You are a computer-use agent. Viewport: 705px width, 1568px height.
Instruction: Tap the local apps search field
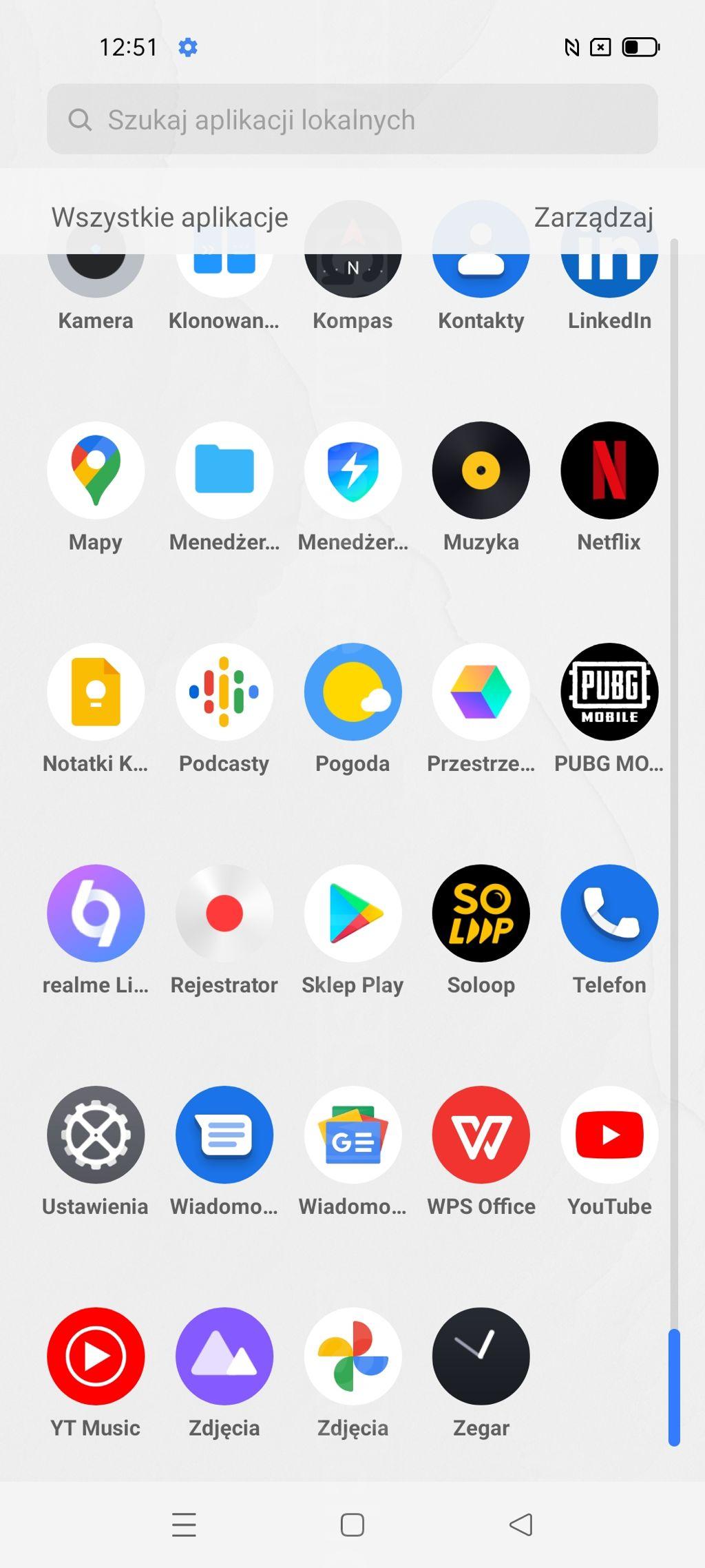[x=352, y=119]
